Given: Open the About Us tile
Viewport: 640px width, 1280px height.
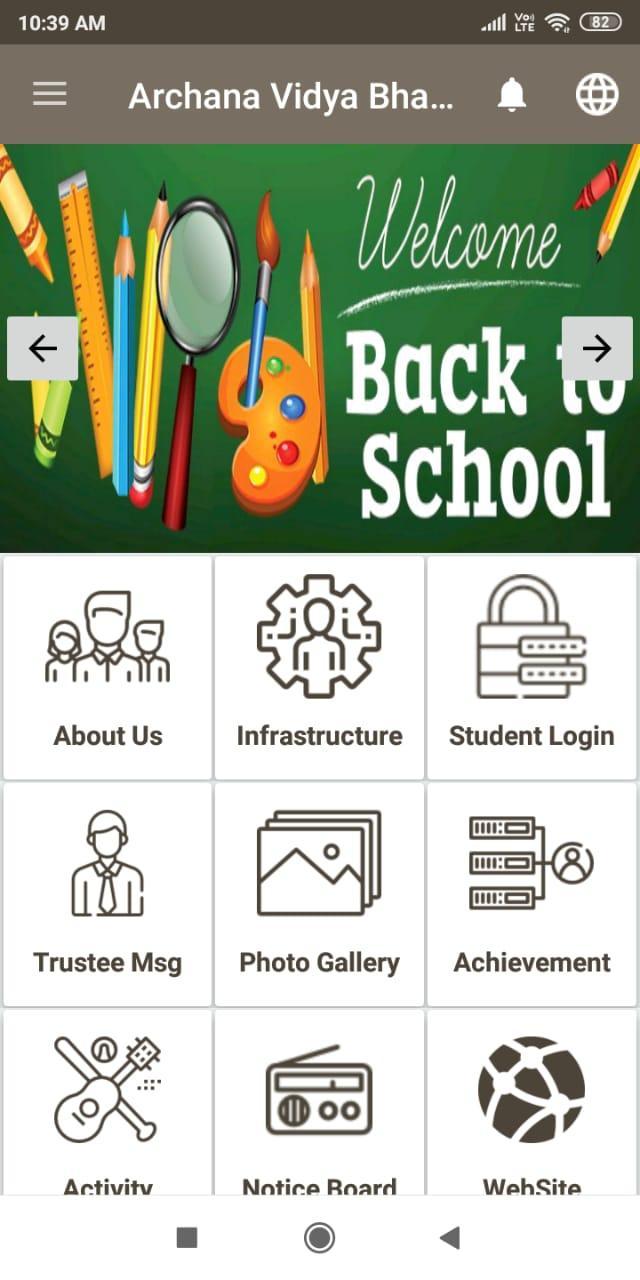Looking at the screenshot, I should (x=108, y=668).
